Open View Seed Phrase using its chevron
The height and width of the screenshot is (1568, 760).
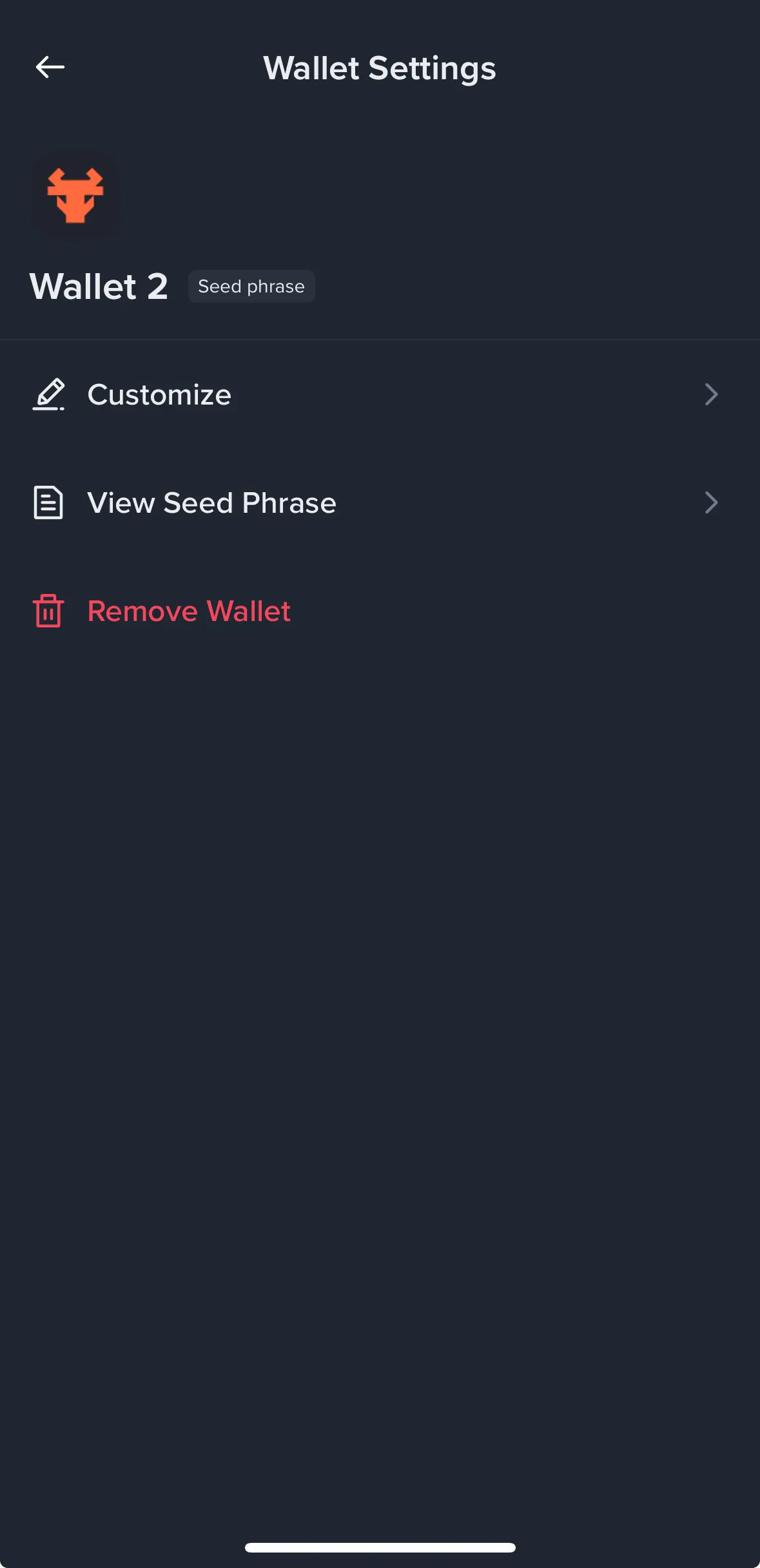tap(711, 502)
